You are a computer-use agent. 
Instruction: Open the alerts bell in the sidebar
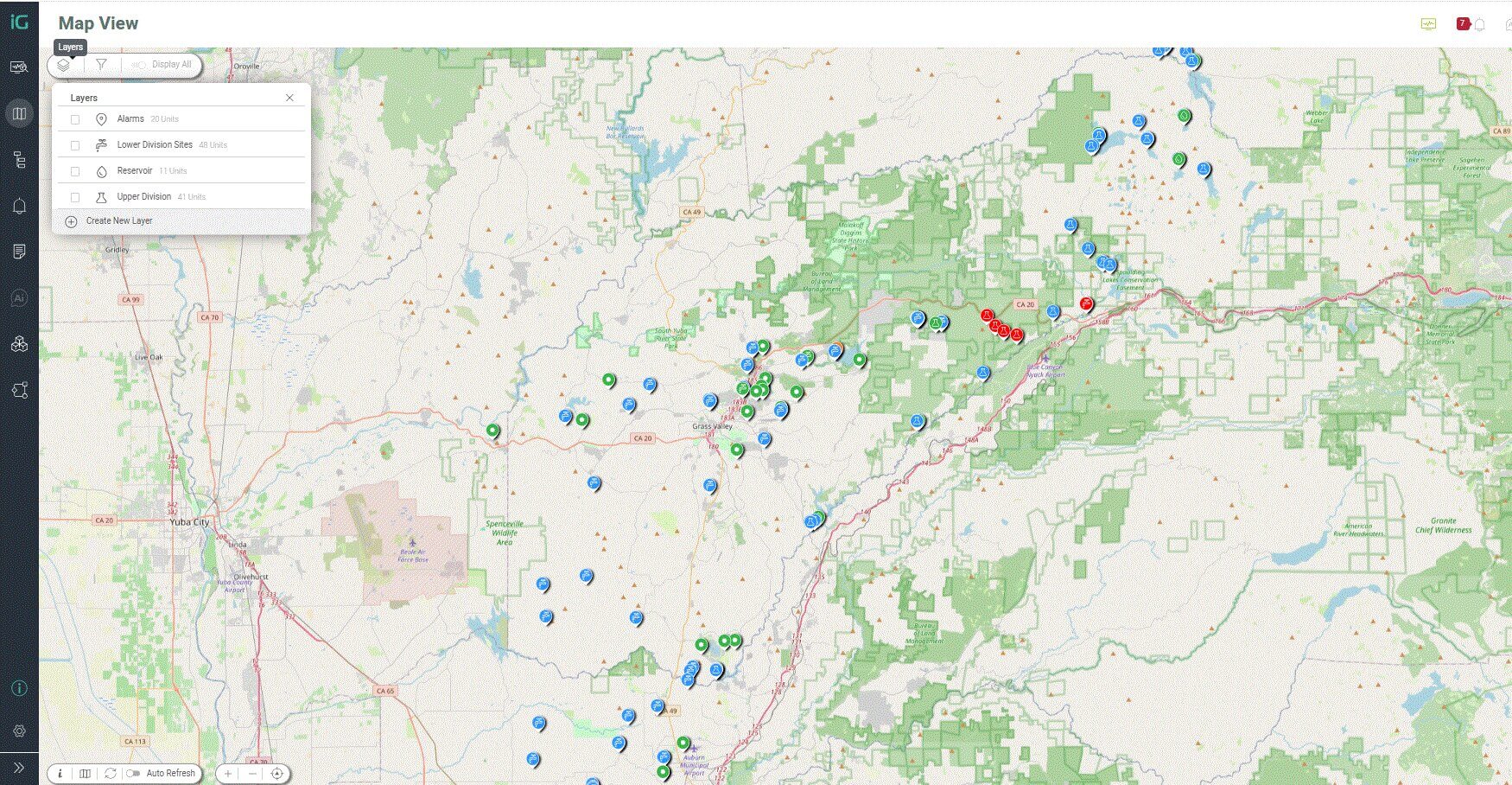(x=19, y=206)
